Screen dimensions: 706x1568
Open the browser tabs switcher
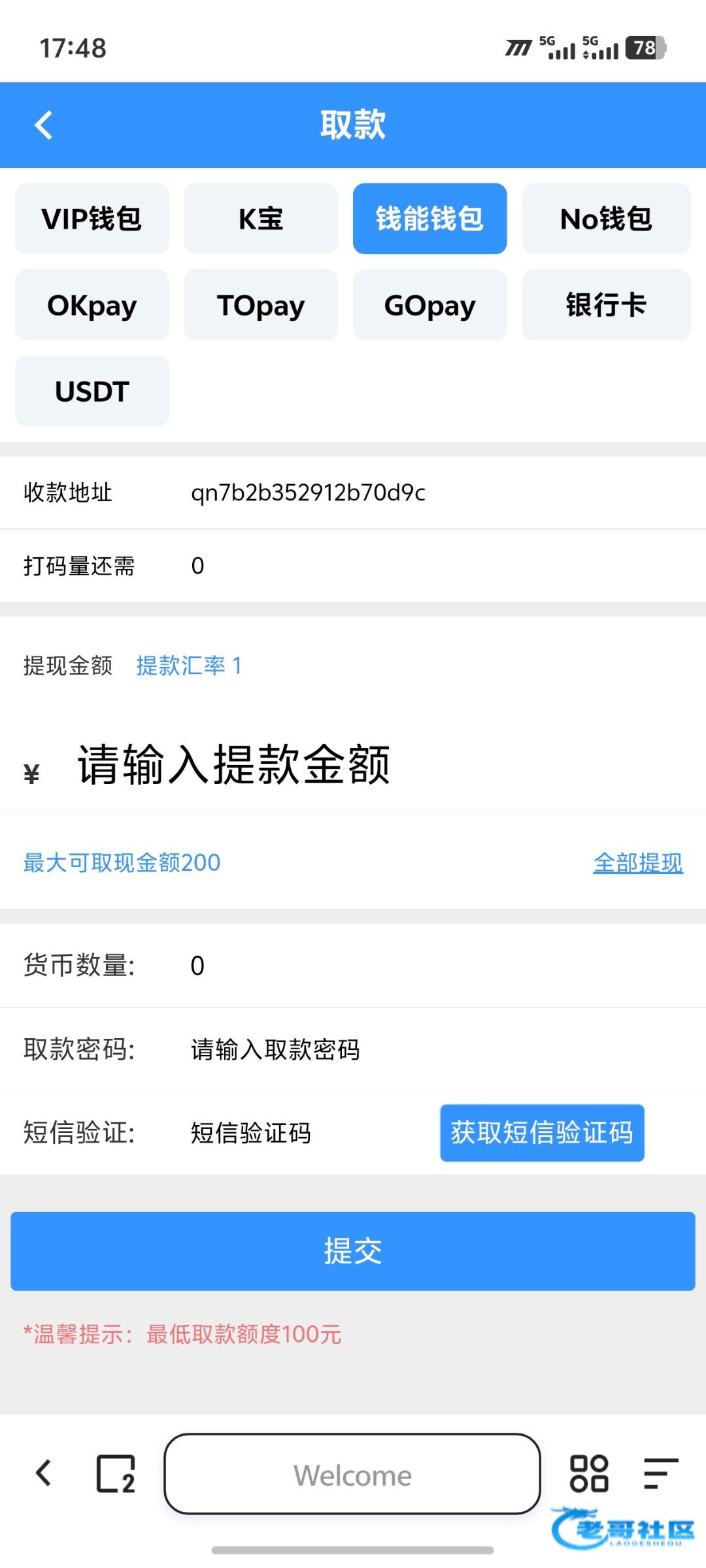coord(116,1474)
